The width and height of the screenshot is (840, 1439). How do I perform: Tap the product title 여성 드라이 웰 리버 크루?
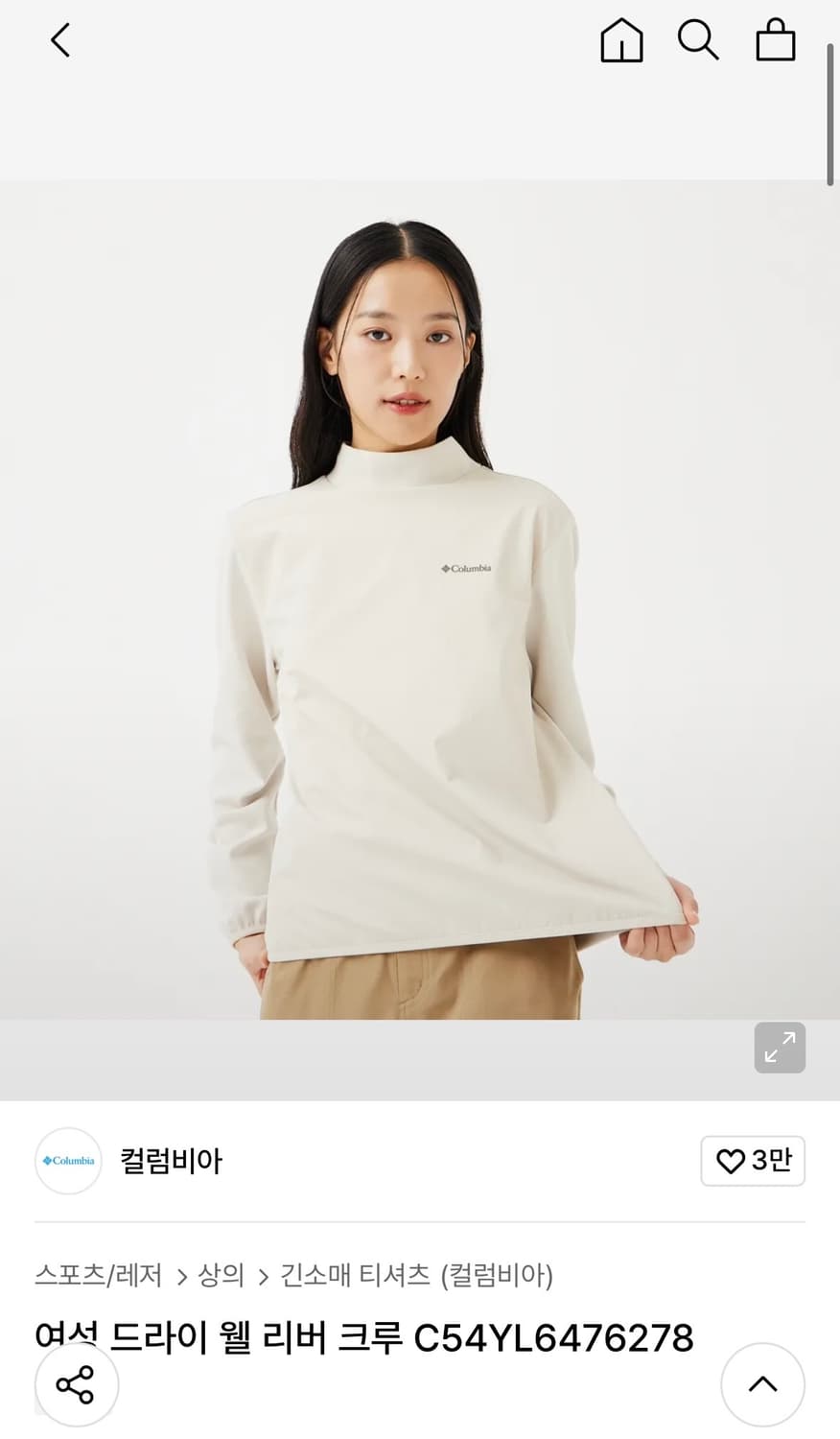221,1335
